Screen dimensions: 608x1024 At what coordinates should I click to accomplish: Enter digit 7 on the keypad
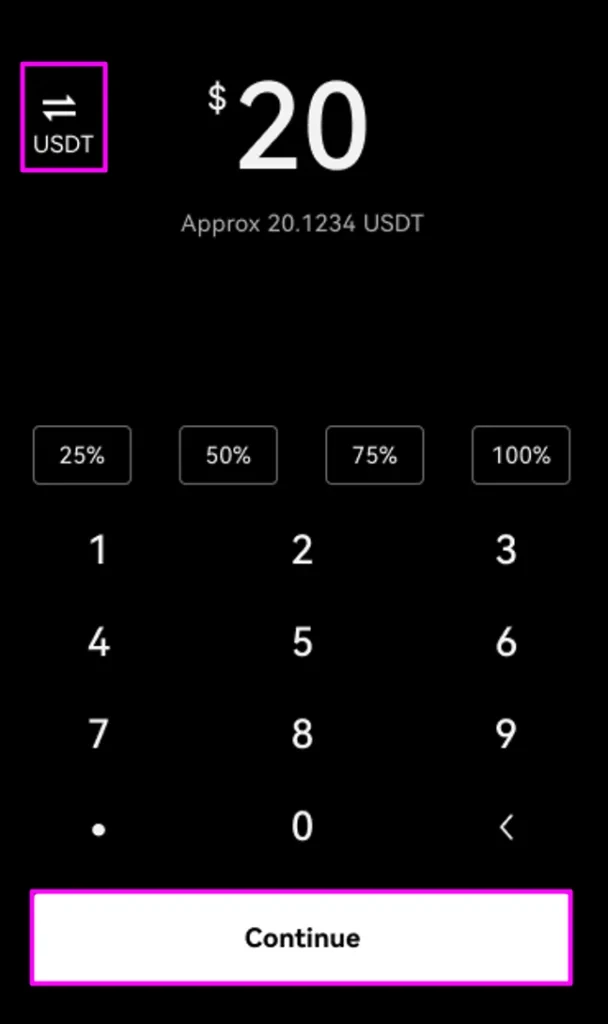click(98, 734)
